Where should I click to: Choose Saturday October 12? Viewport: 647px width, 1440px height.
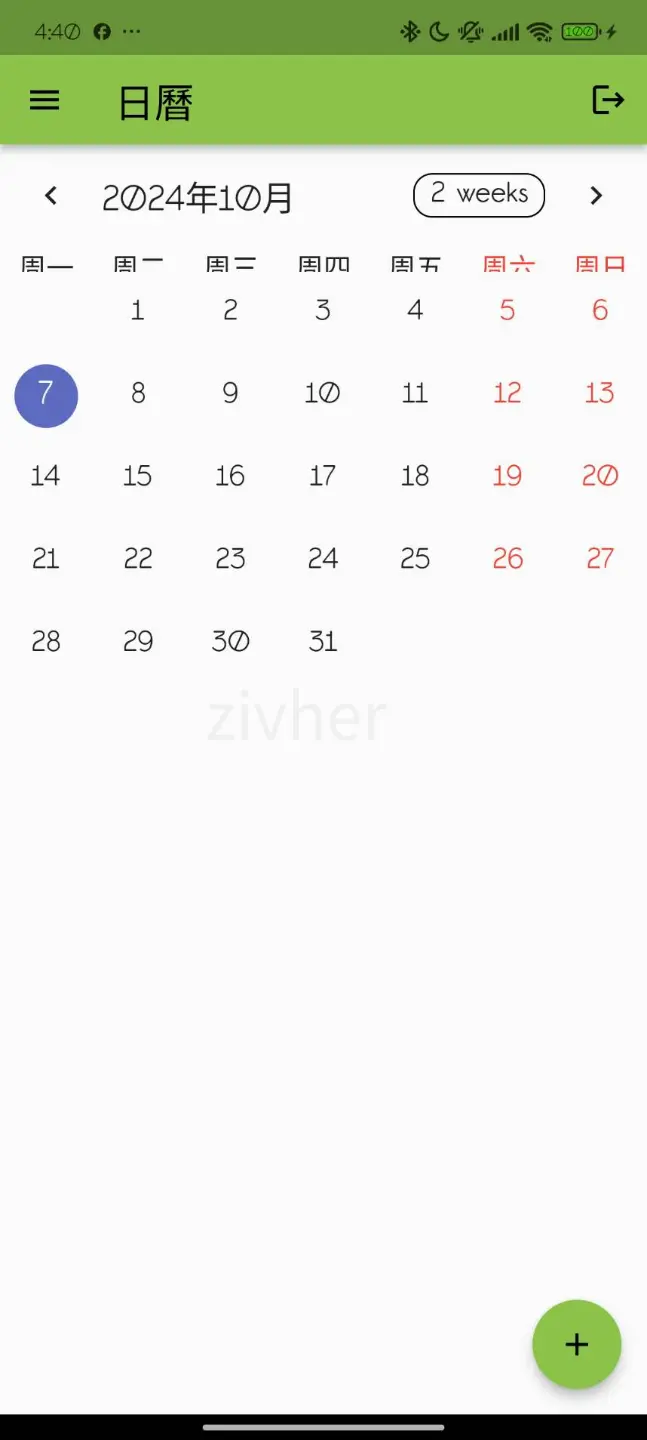click(507, 394)
